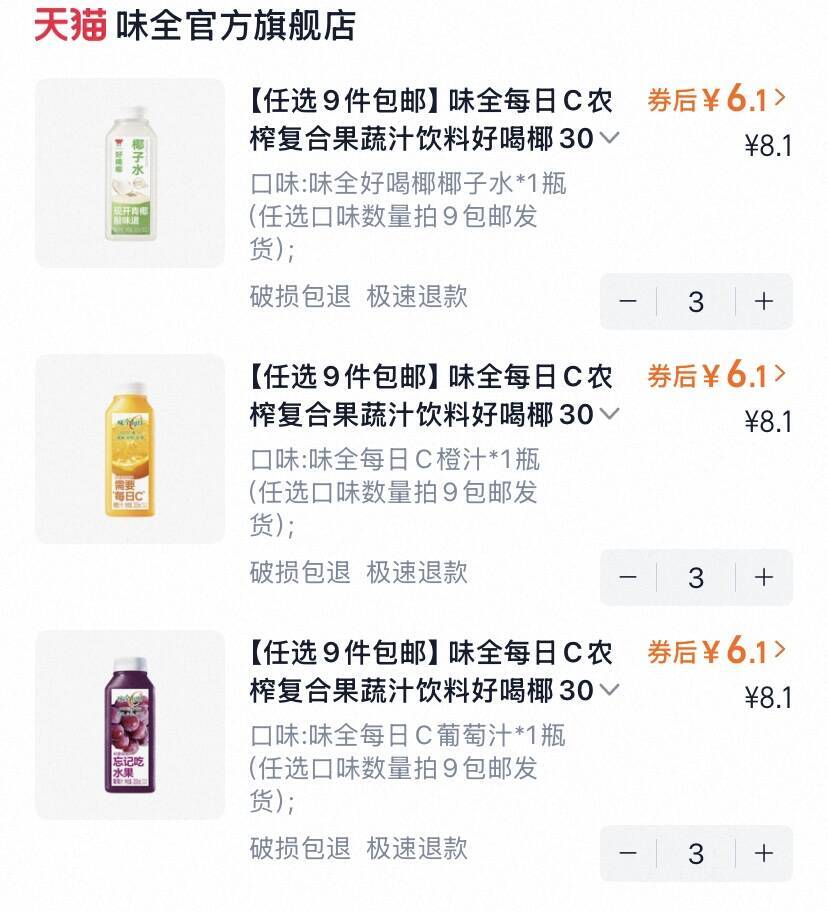Decrease quantity of 好喝椰椰子水
This screenshot has width=828, height=912.
(628, 301)
